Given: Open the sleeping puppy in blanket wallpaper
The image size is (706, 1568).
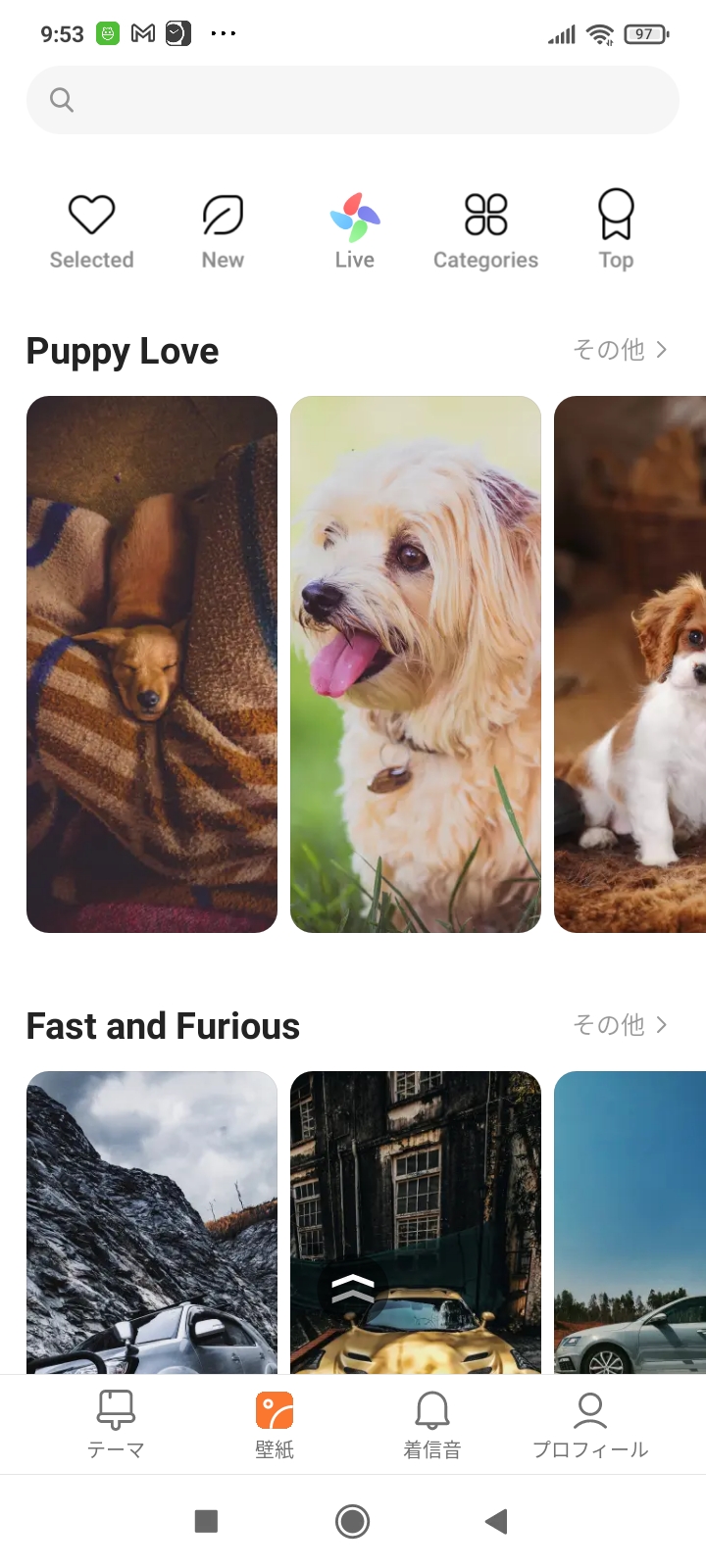Looking at the screenshot, I should 152,664.
